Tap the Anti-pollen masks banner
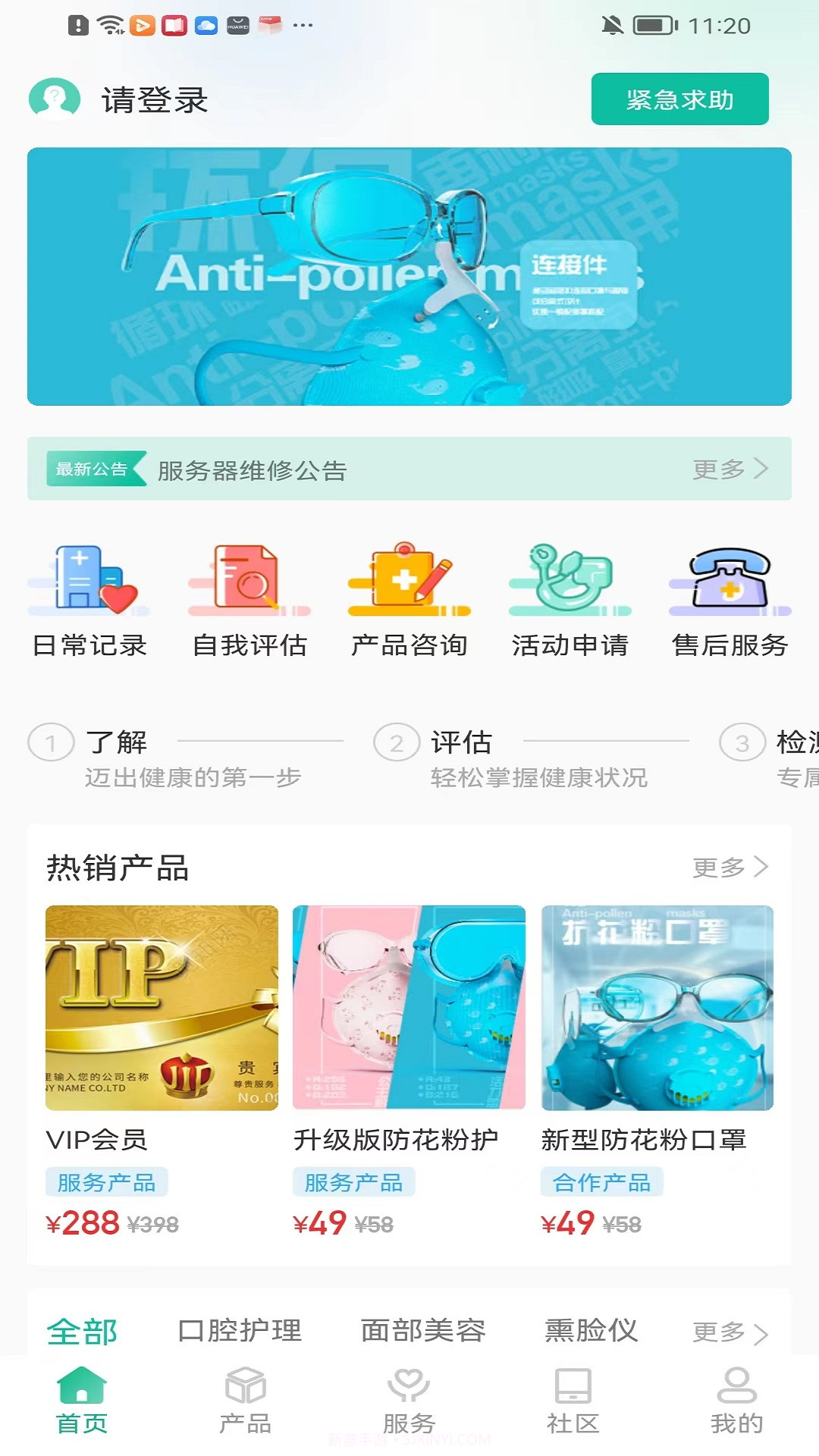The height and width of the screenshot is (1456, 819). (409, 277)
